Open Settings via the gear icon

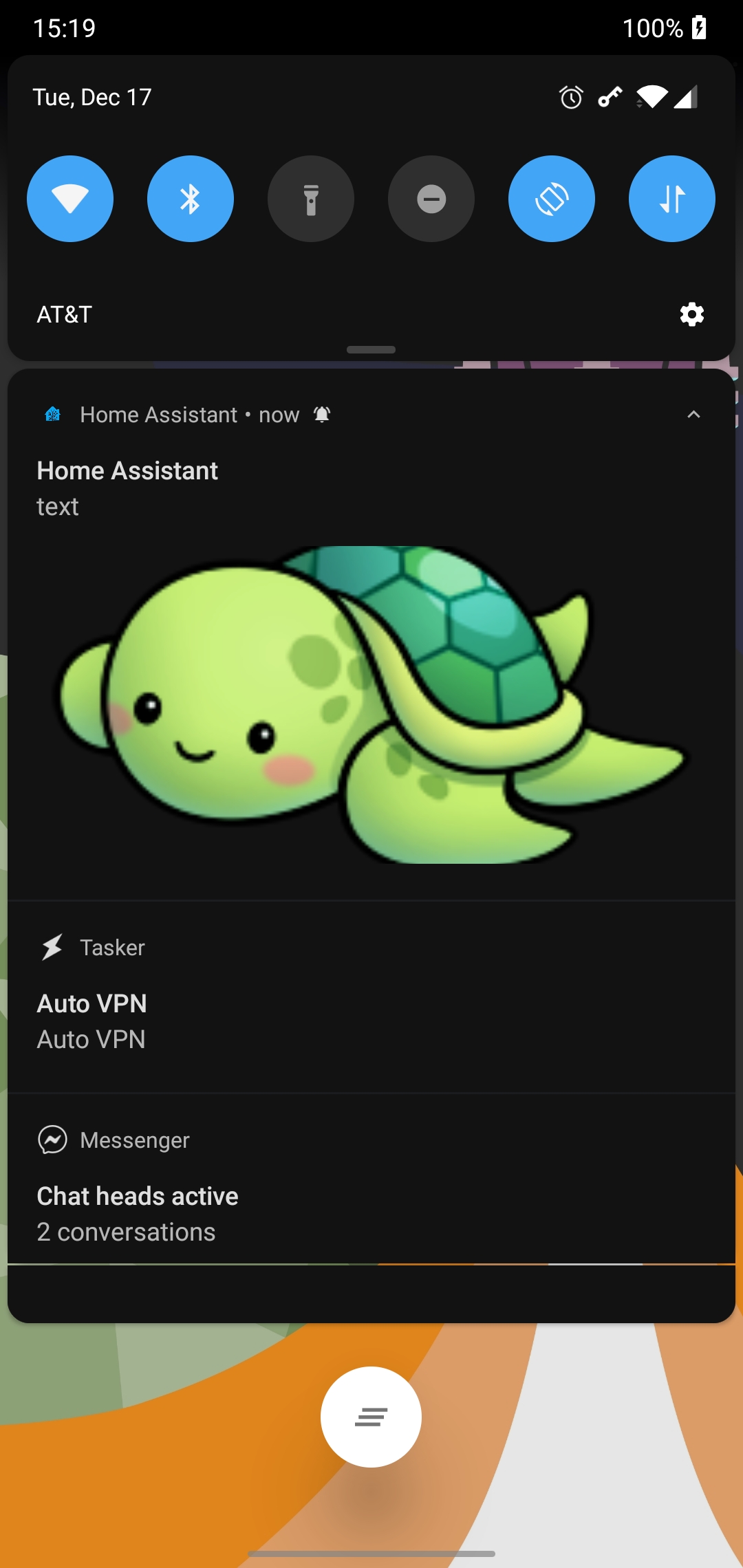pyautogui.click(x=691, y=314)
